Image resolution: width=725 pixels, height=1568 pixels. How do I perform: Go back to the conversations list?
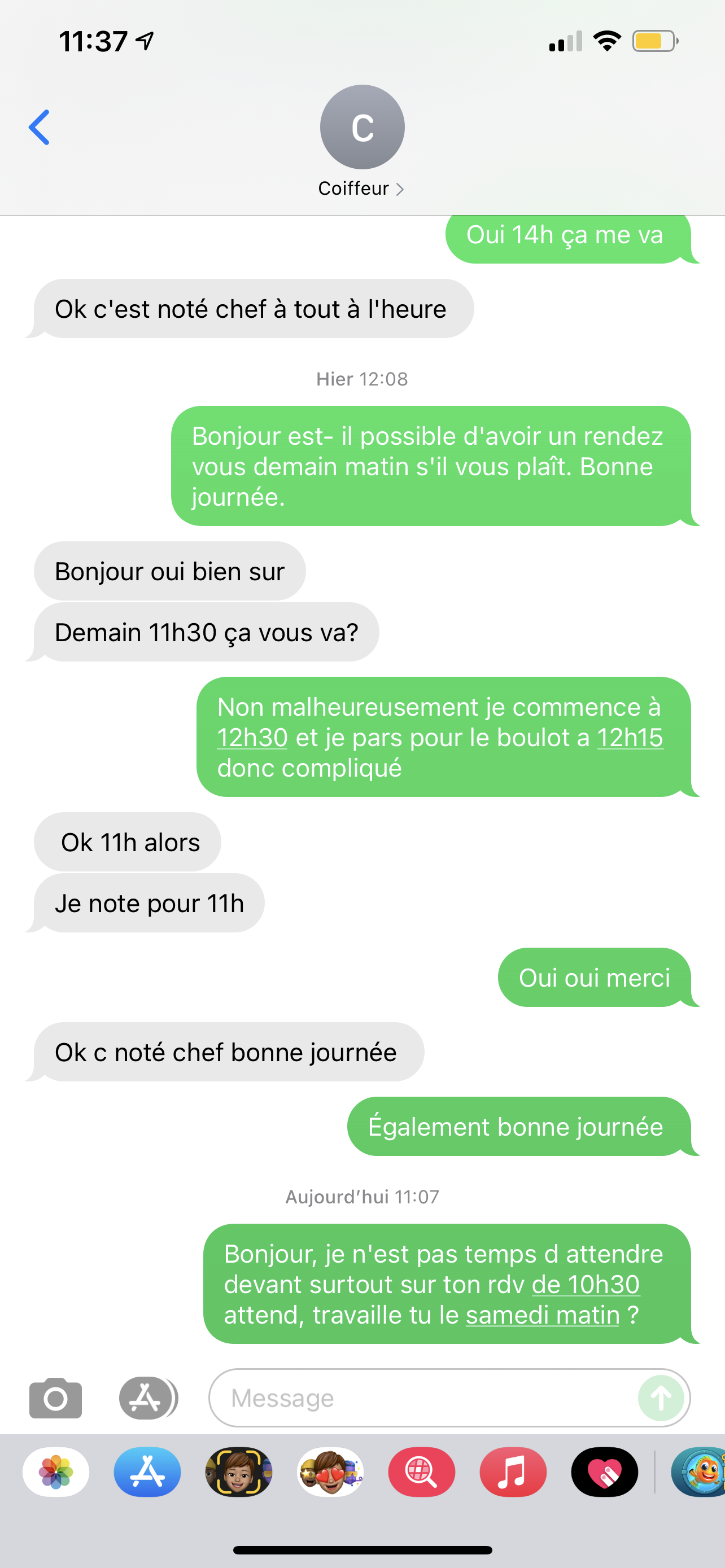coord(39,128)
